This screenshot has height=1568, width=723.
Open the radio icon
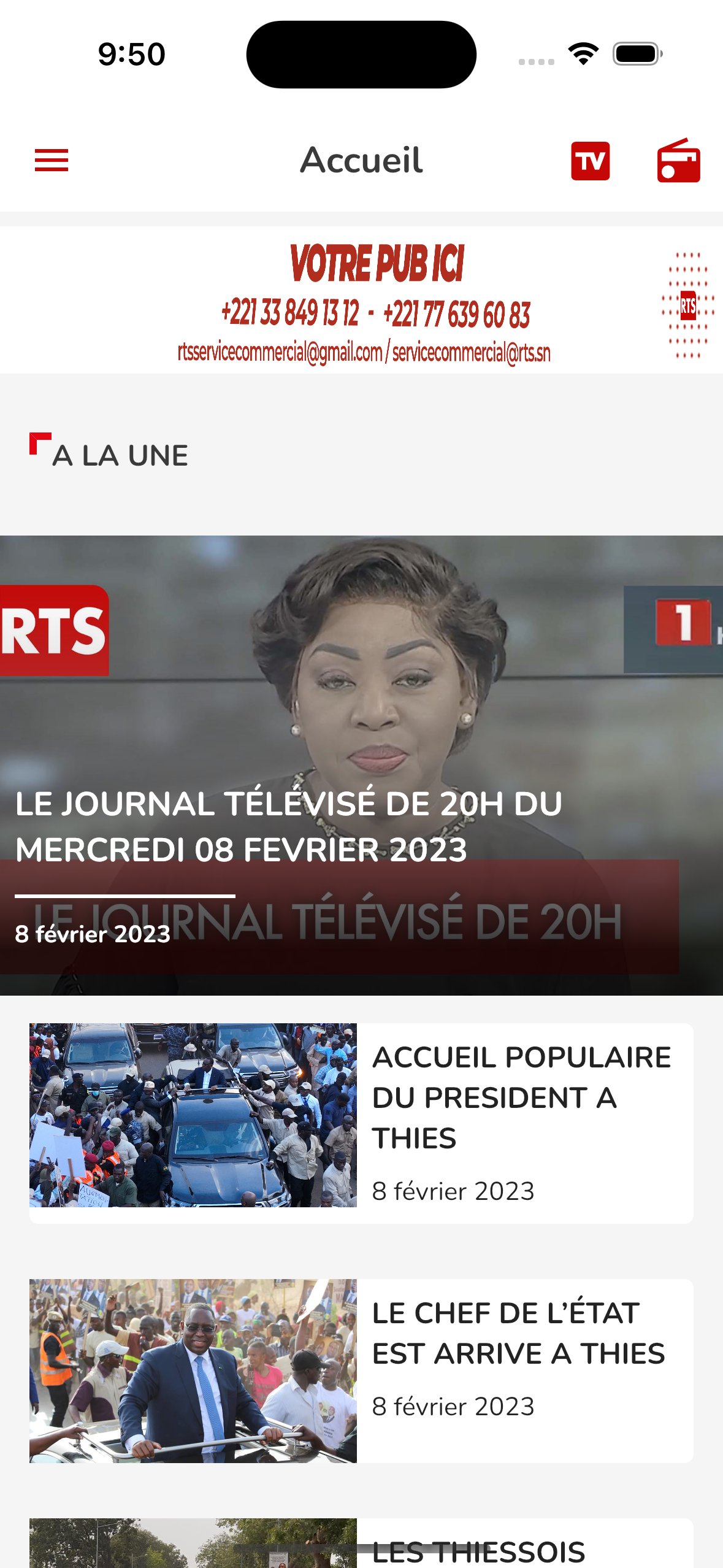678,161
